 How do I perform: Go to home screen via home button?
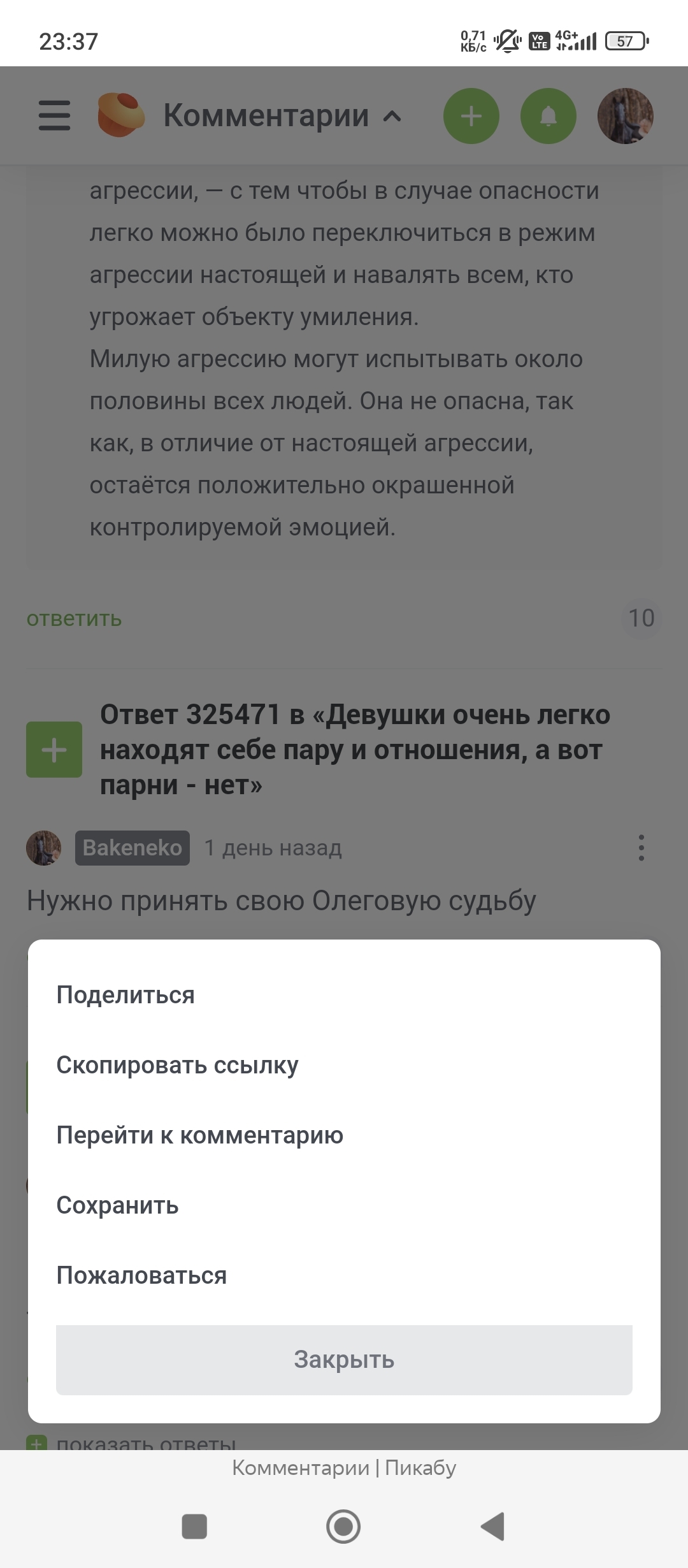[x=343, y=1527]
